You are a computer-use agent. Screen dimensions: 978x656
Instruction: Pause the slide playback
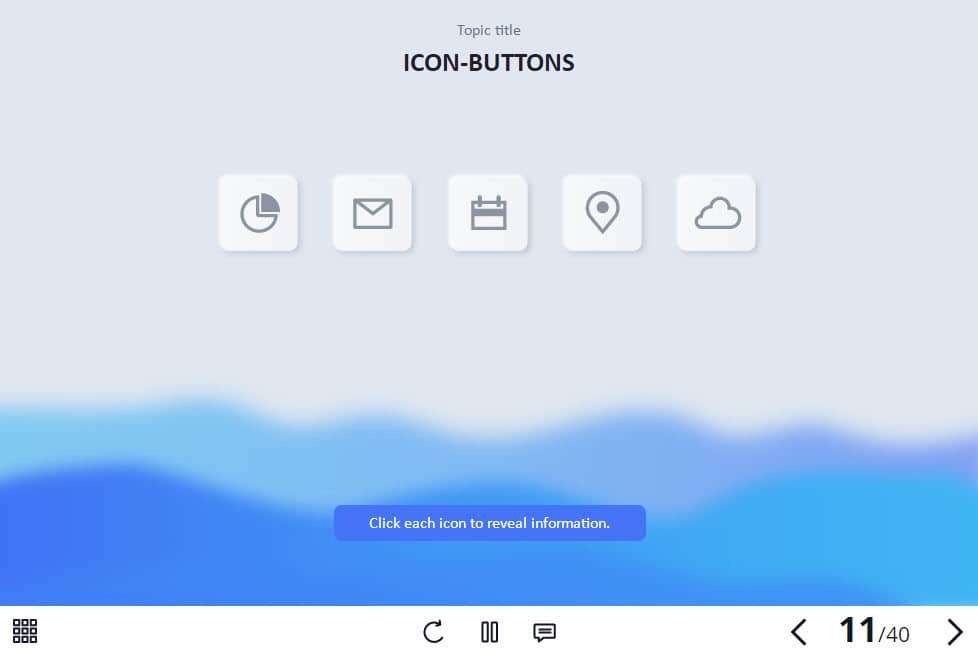(x=489, y=632)
